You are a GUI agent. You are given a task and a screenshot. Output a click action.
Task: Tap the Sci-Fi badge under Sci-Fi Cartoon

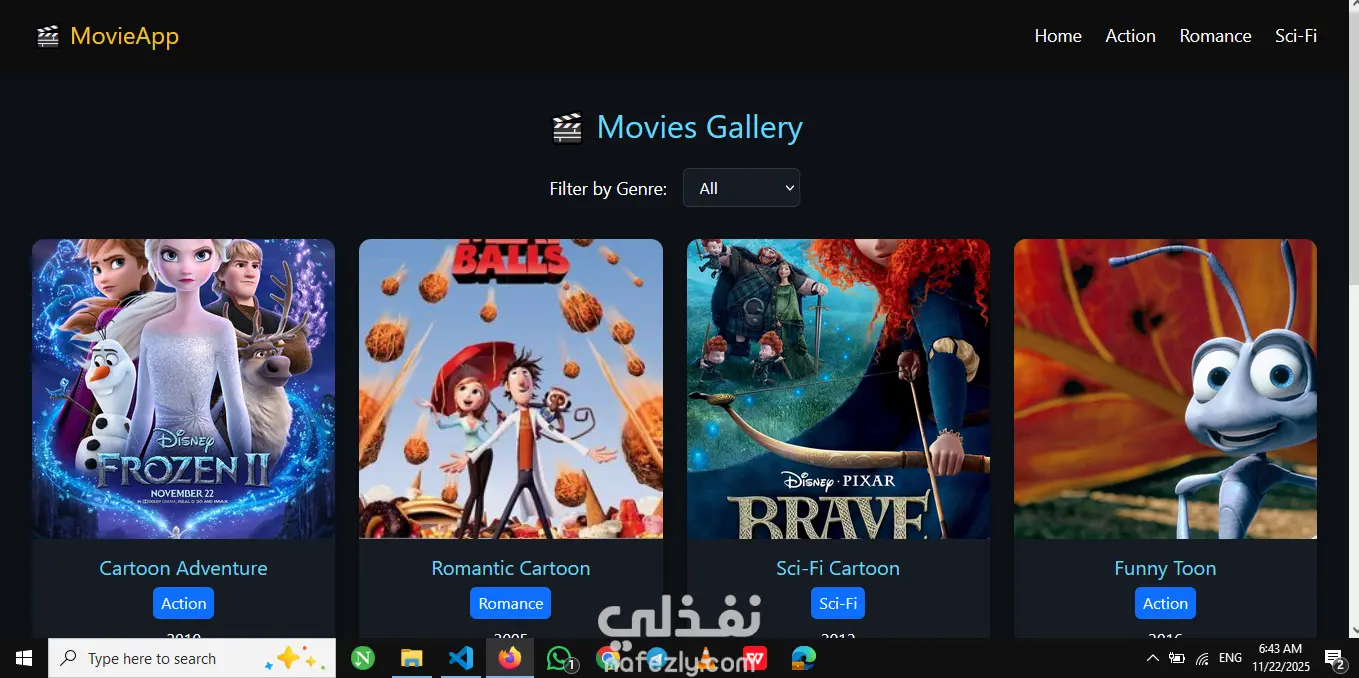click(838, 603)
